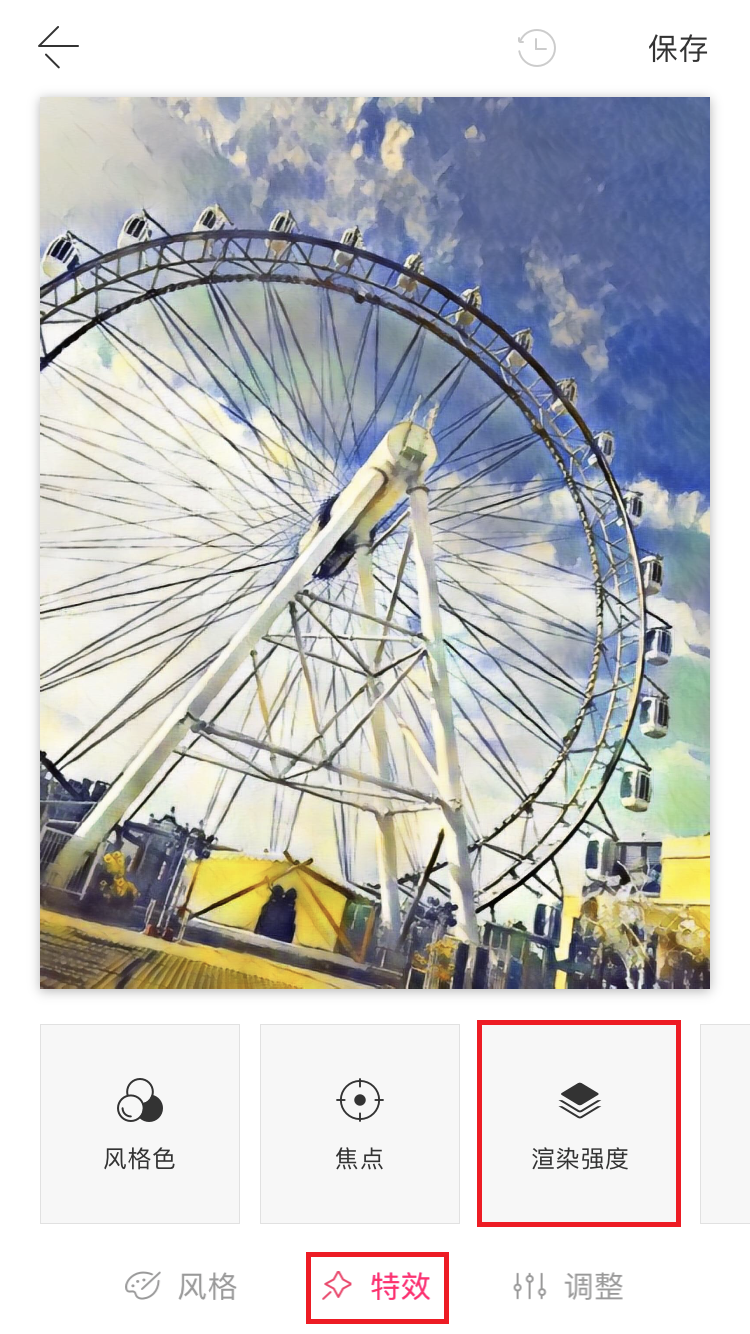Switch to the 风格 tab

(182, 1286)
